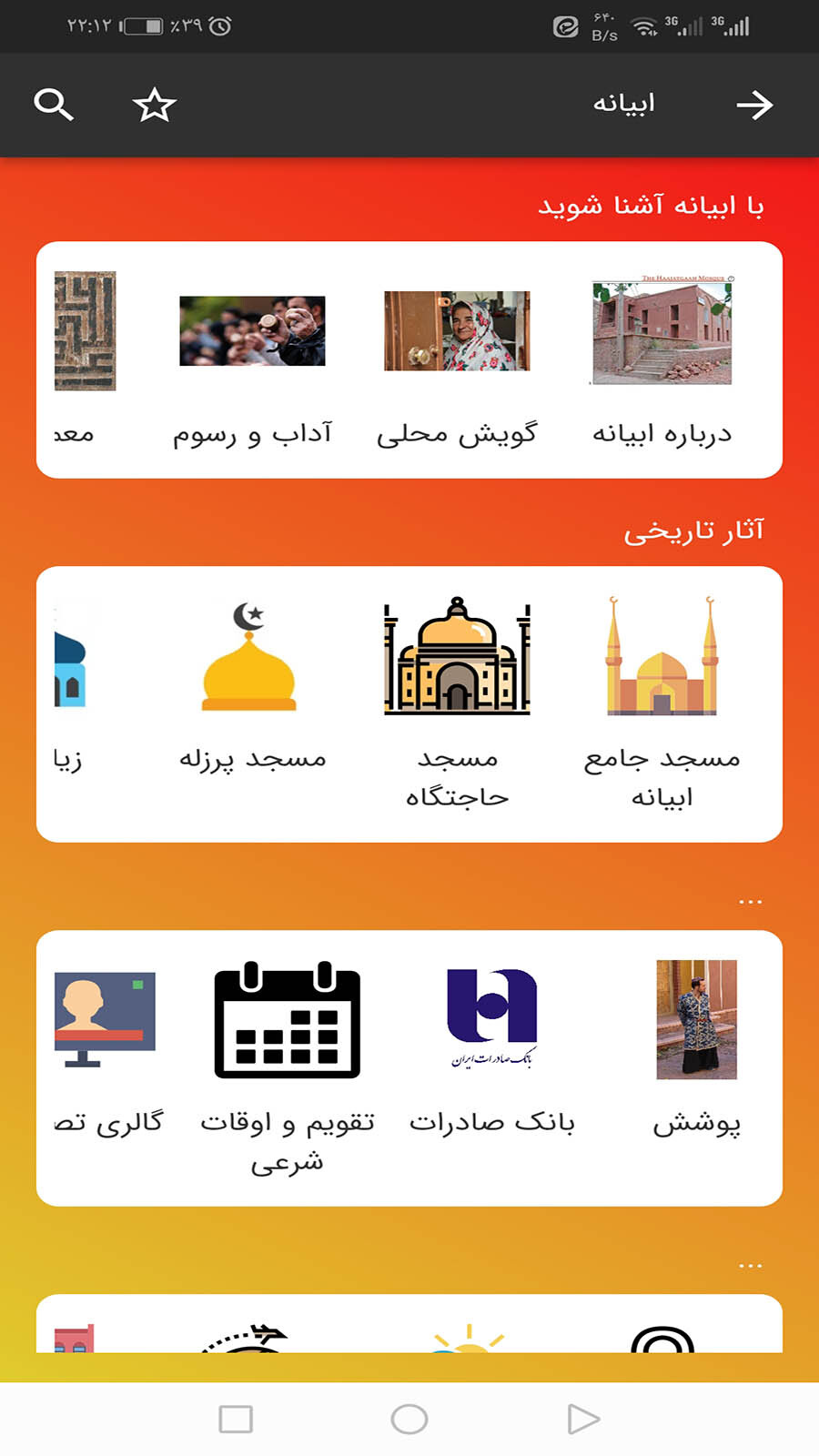819x1456 pixels.
Task: Open the گالری gallery tile
Action: [105, 1046]
